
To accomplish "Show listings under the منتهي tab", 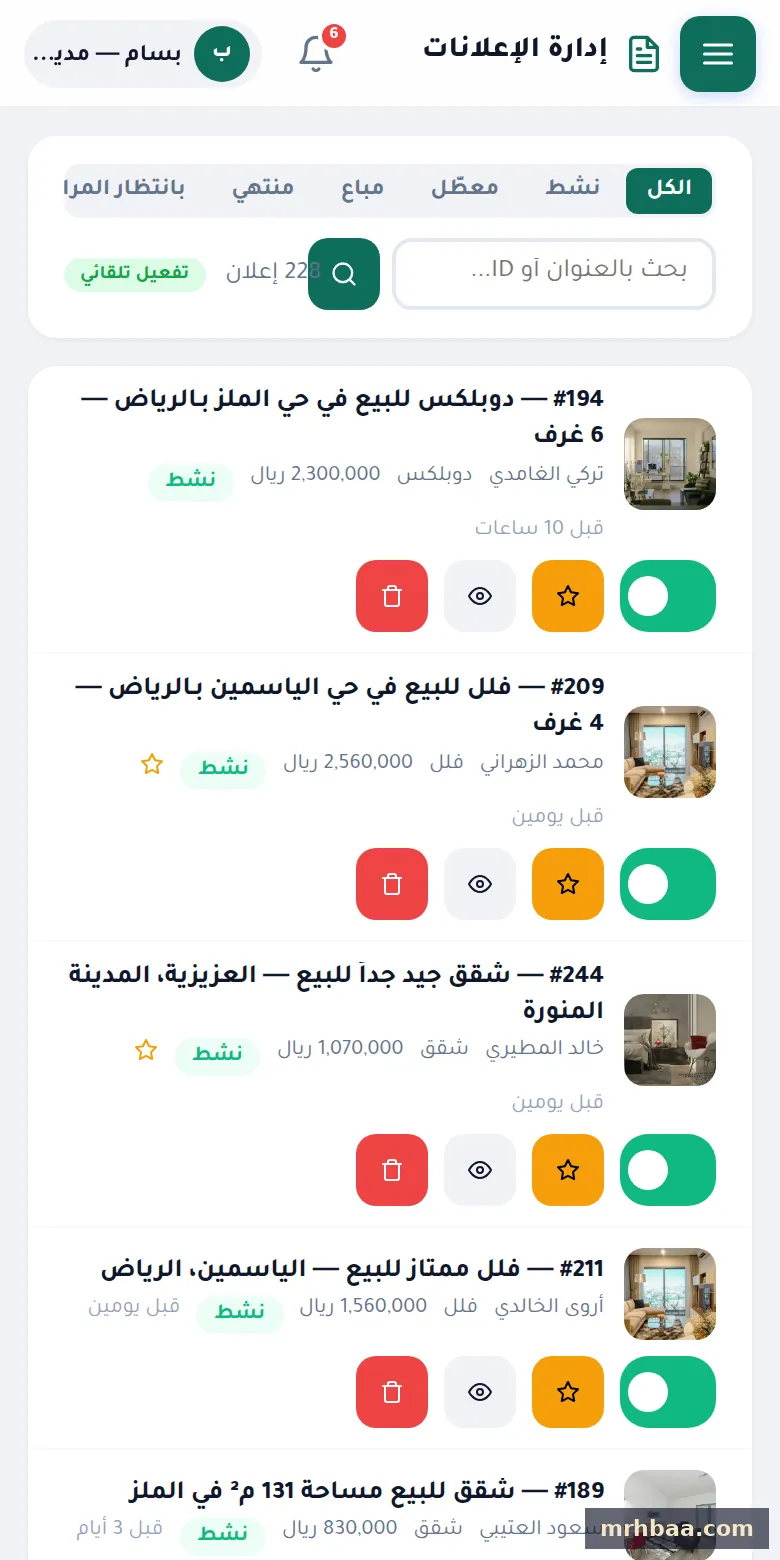I will (263, 189).
